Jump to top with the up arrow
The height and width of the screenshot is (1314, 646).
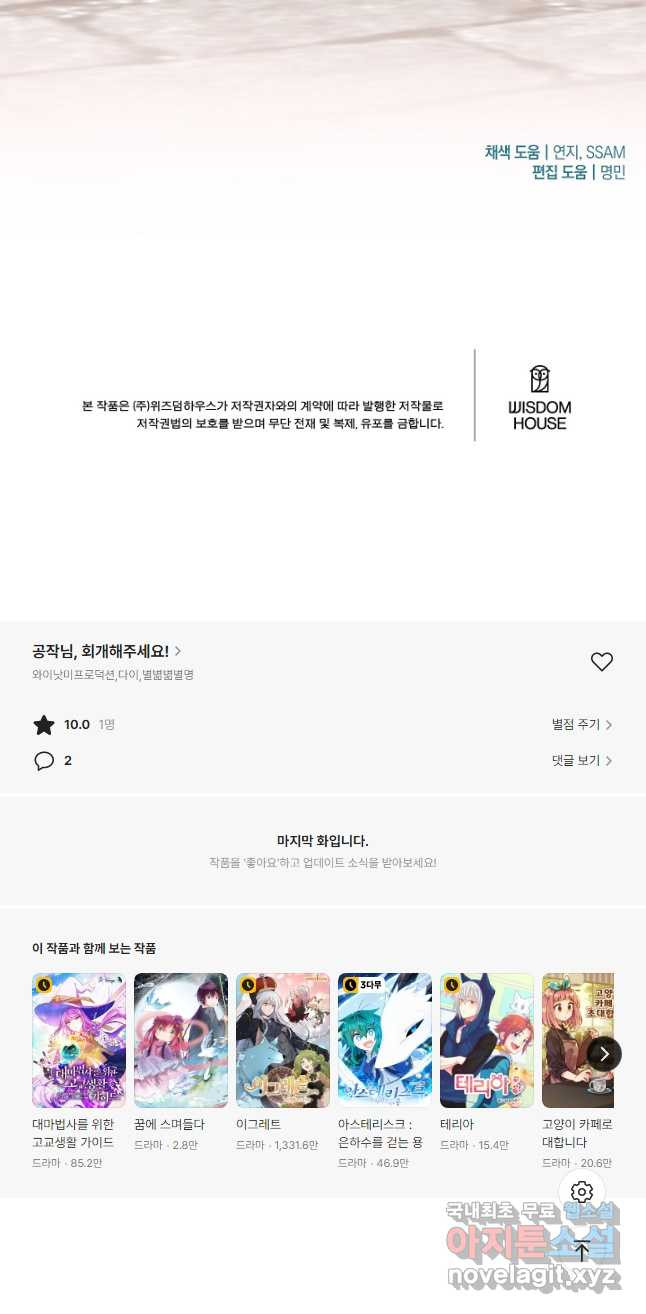coord(582,1249)
